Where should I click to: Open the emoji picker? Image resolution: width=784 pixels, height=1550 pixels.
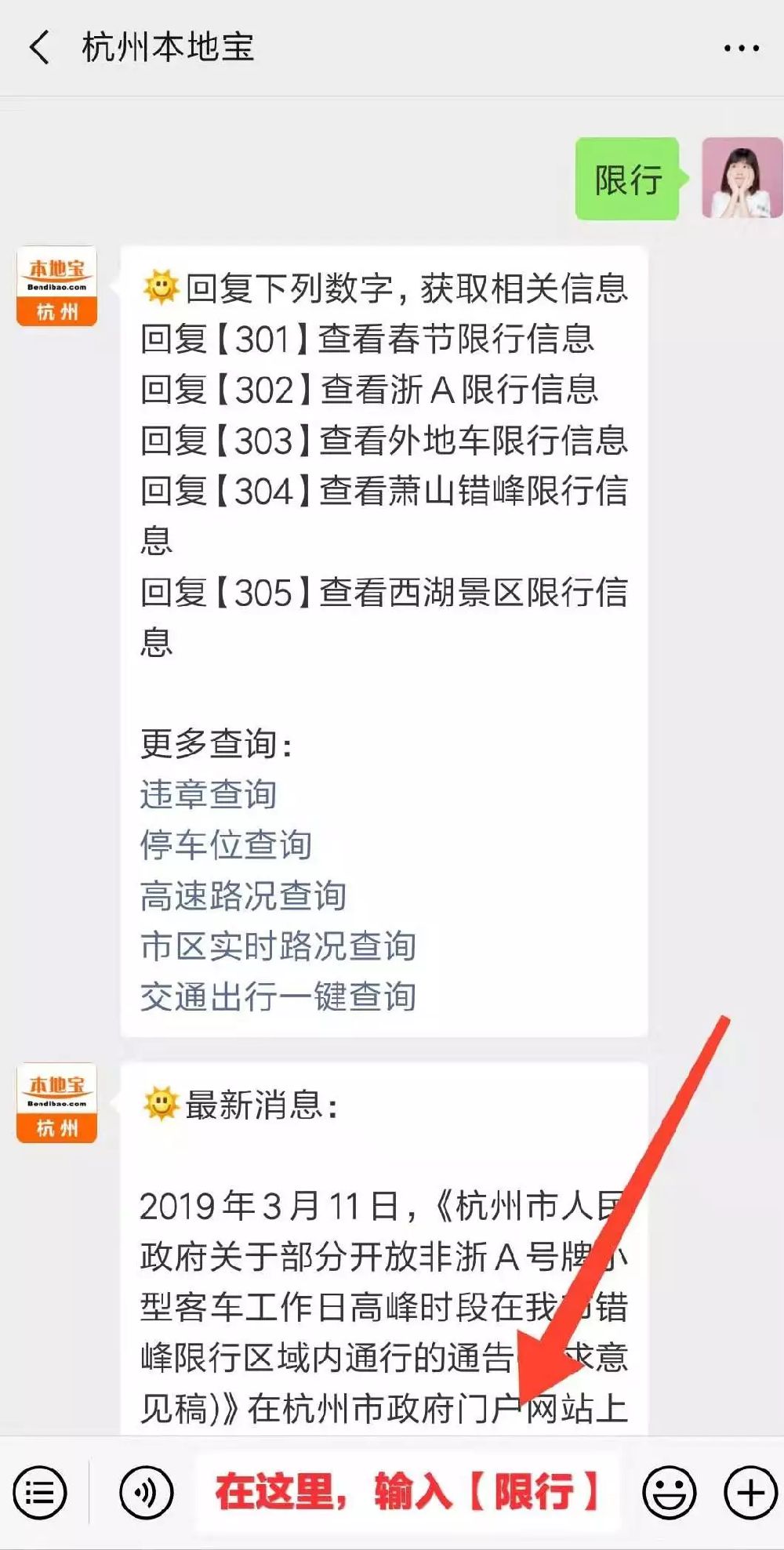click(669, 1493)
